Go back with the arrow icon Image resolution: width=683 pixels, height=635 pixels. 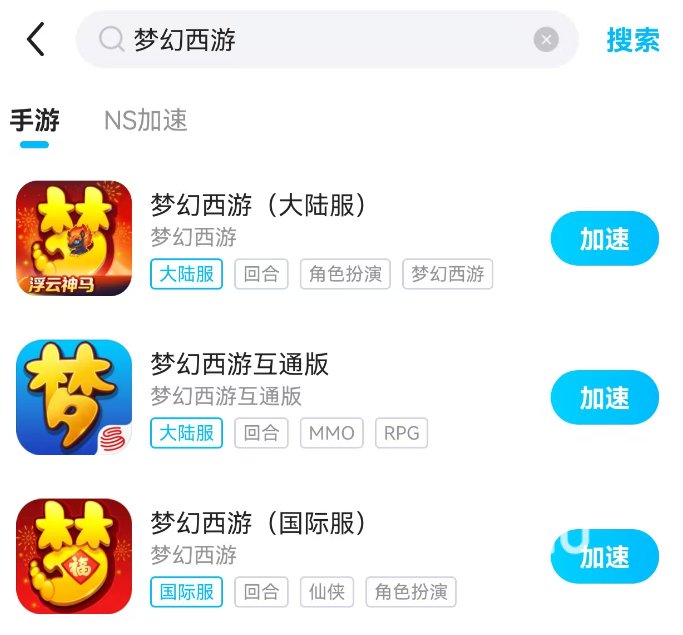click(x=36, y=40)
